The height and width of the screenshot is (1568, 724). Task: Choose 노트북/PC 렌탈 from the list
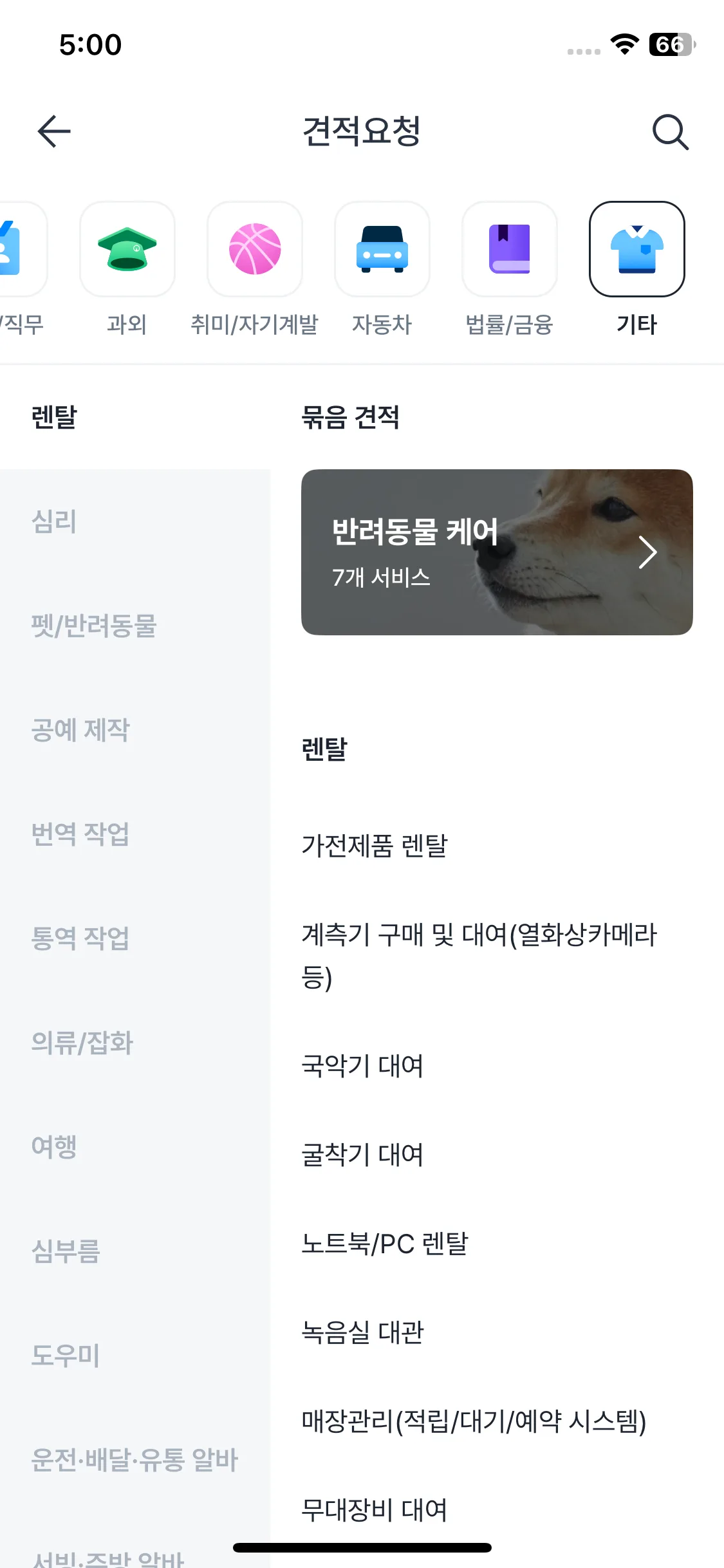pyautogui.click(x=385, y=1244)
